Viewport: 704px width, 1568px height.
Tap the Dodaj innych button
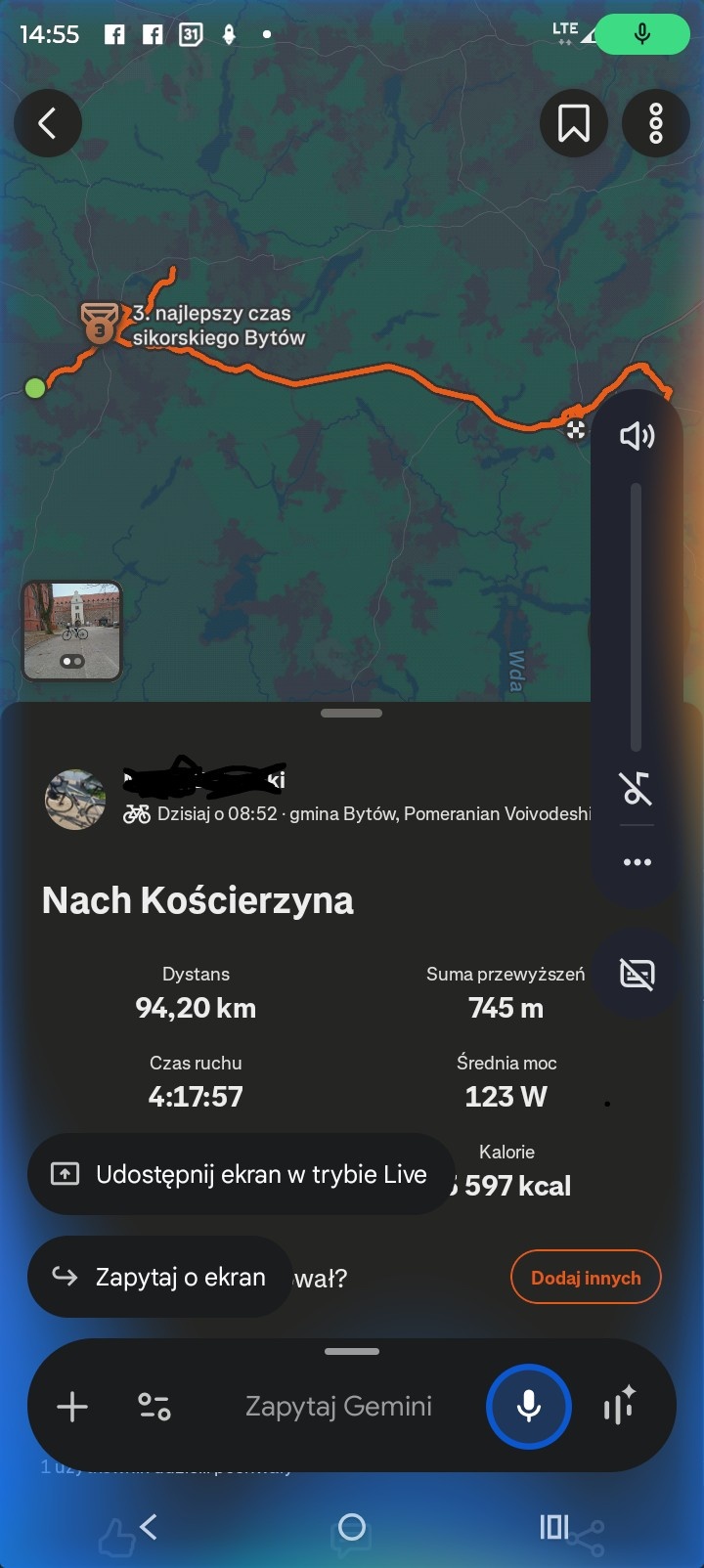pos(586,1278)
